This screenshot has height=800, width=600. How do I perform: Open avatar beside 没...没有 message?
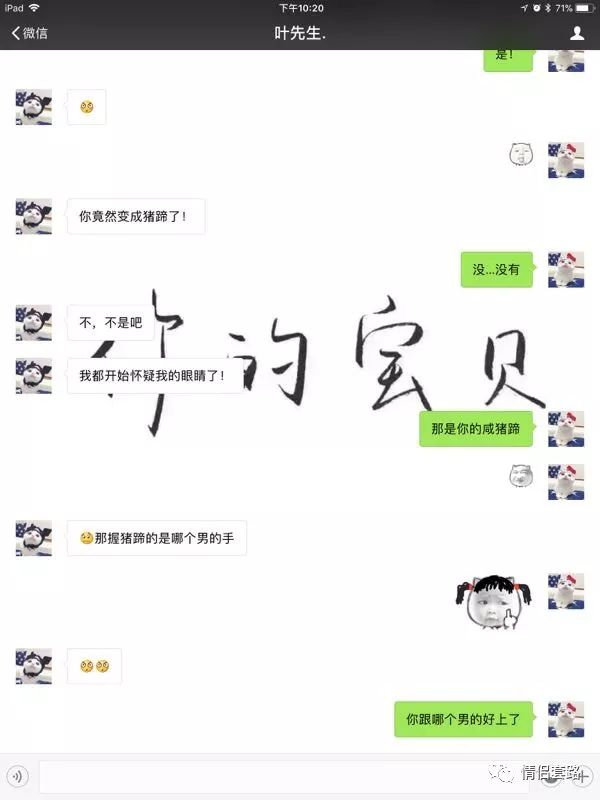[x=566, y=269]
